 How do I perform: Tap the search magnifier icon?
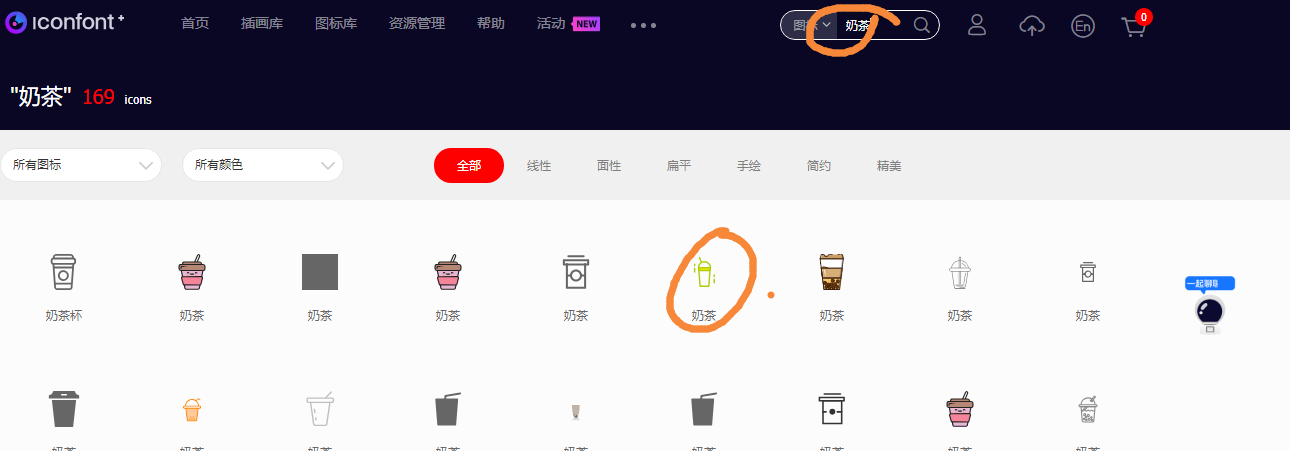[921, 26]
